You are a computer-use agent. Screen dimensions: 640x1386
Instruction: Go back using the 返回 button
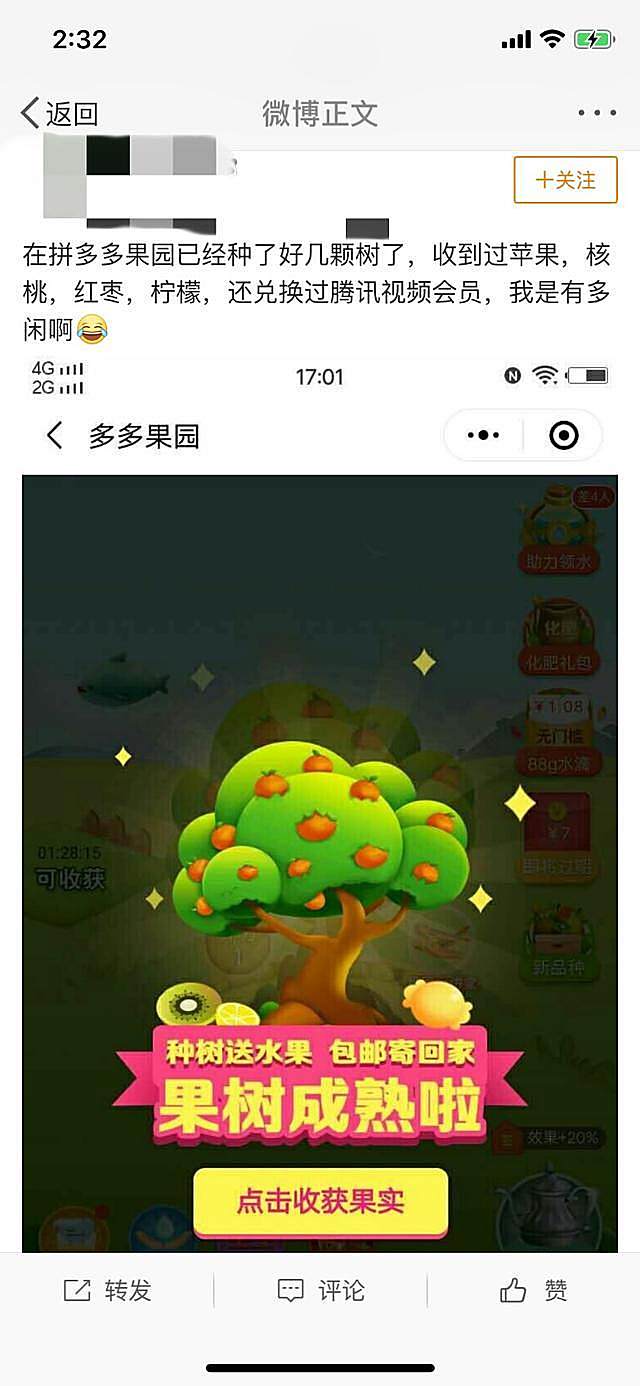coord(60,113)
